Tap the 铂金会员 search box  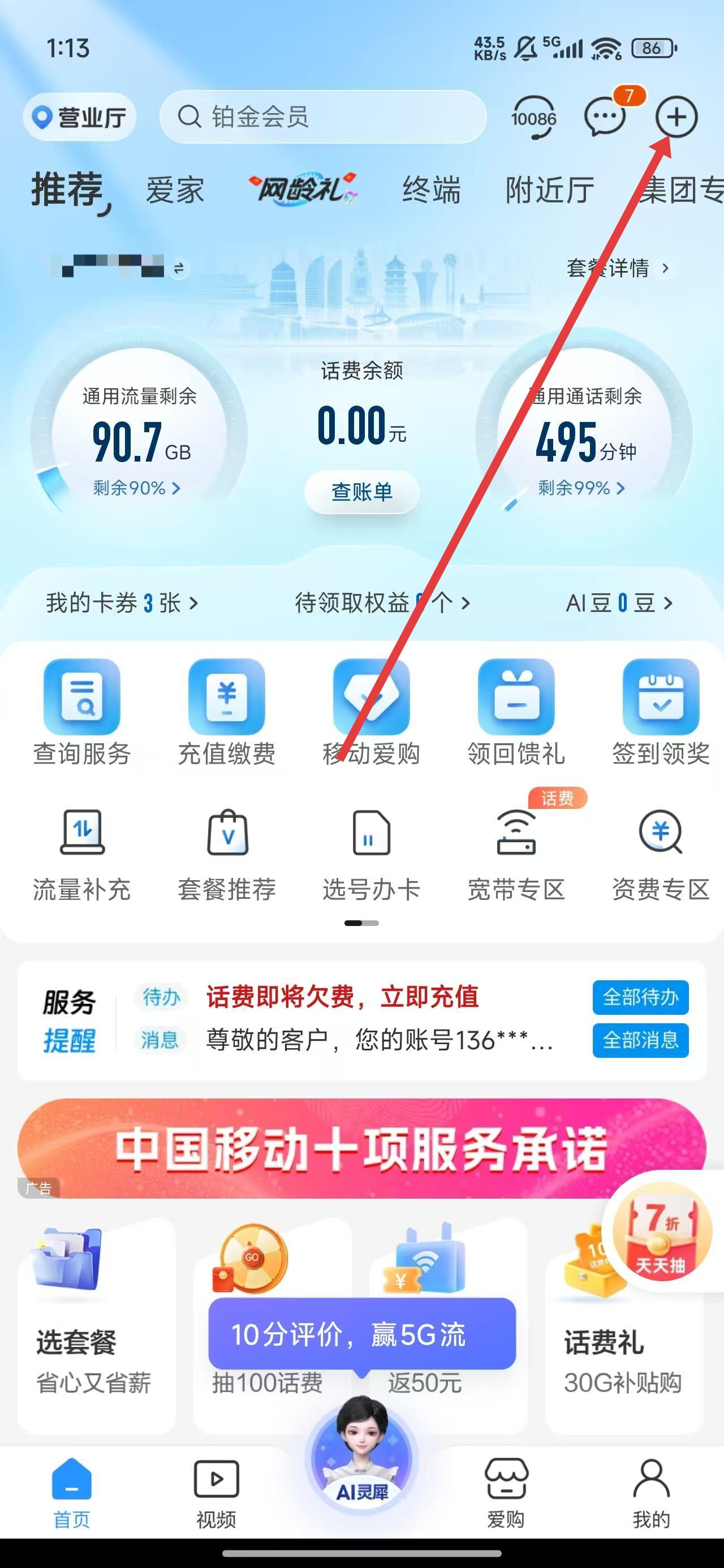pyautogui.click(x=323, y=117)
